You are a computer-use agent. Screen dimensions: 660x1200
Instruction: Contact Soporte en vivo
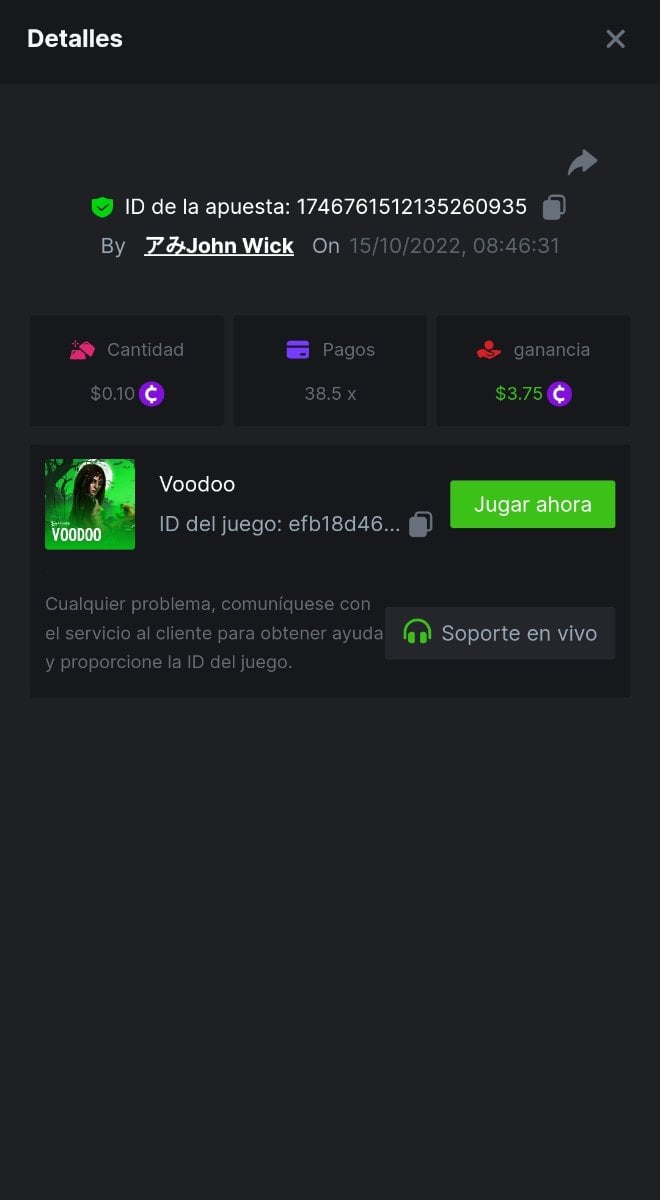click(x=500, y=633)
